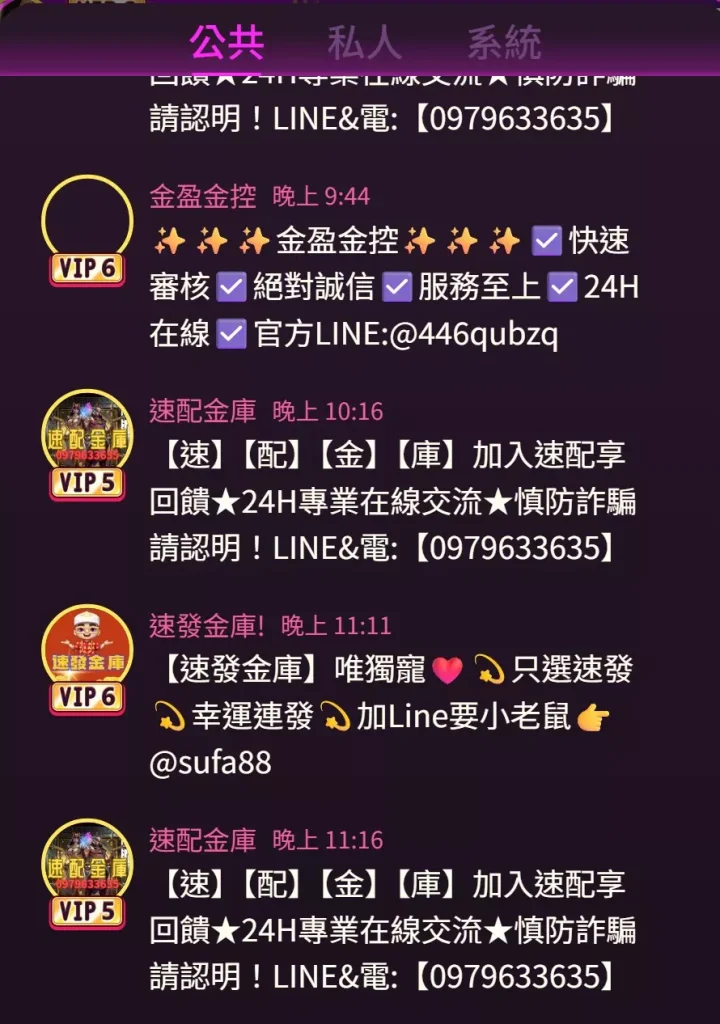Open 速發金庫! user avatar
720x1024 pixels.
(x=87, y=650)
